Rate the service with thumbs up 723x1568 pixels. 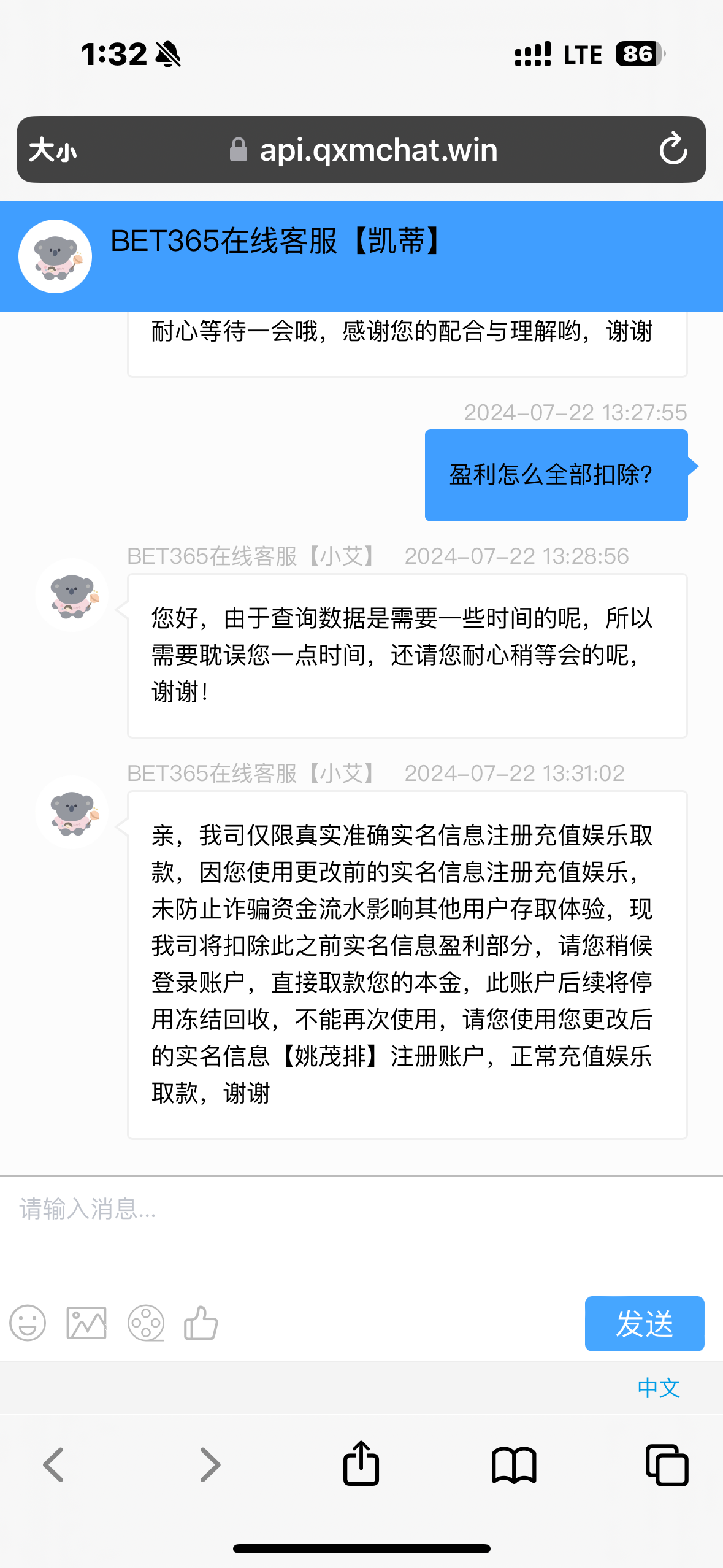201,1323
